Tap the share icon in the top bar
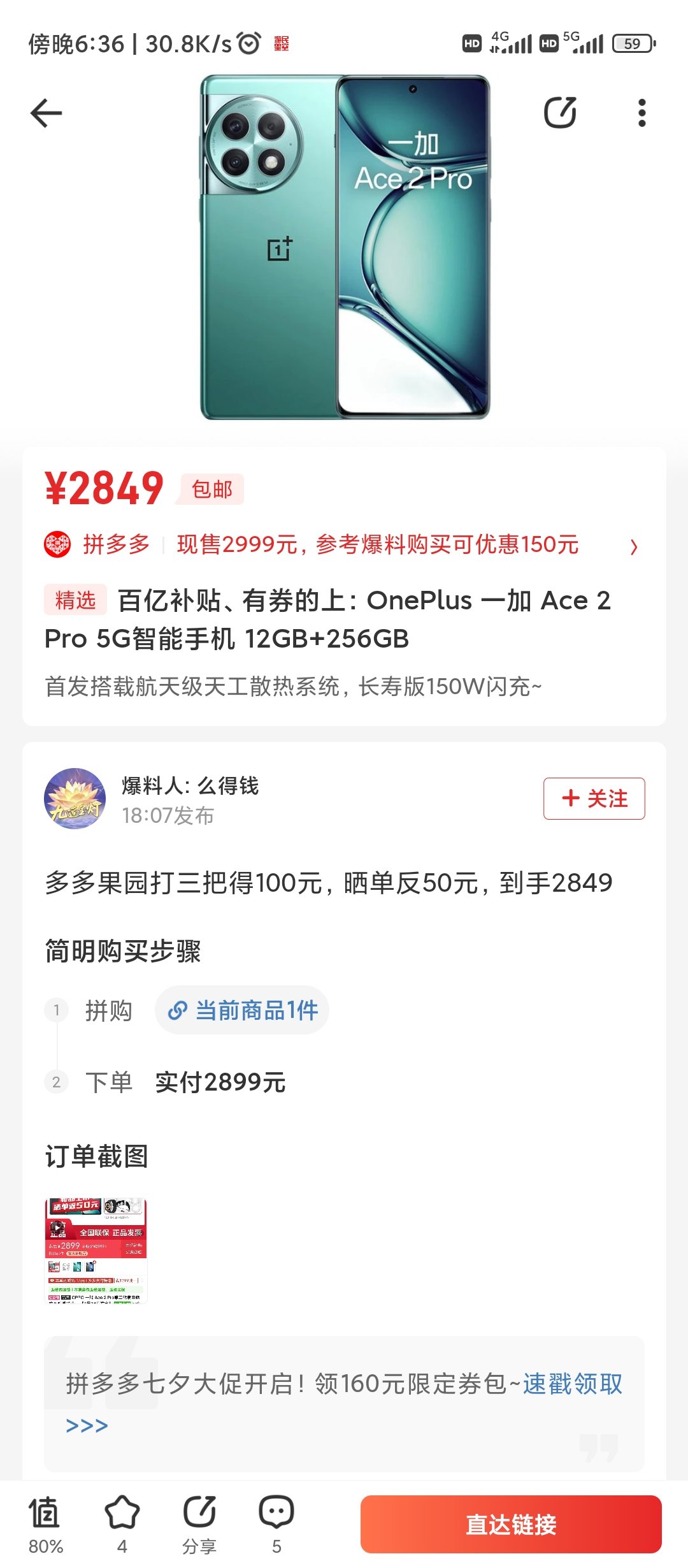 tap(560, 113)
